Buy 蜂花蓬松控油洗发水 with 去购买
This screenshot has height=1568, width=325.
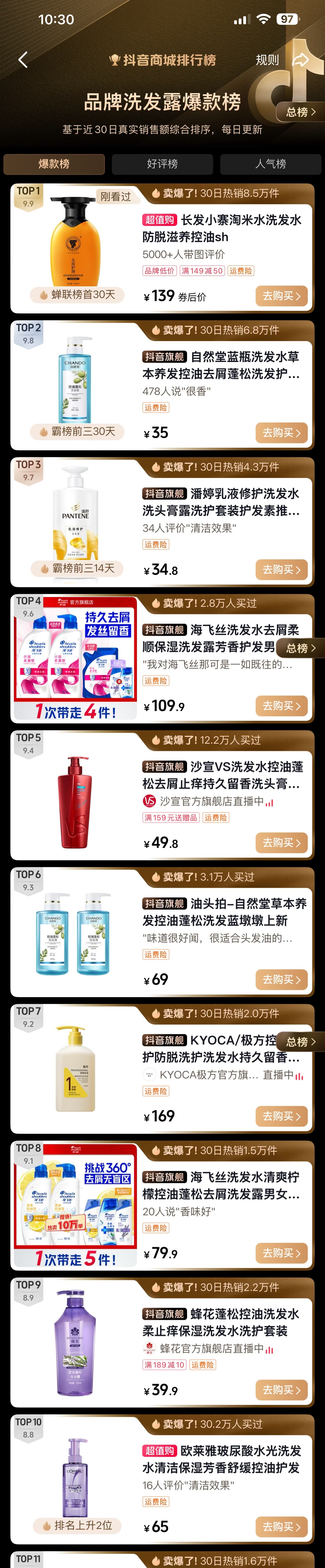pos(281,1390)
